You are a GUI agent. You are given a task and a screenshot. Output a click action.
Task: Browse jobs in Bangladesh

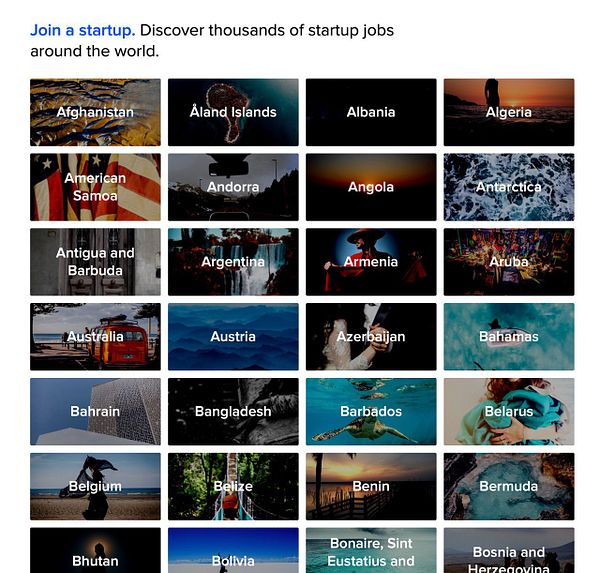(x=233, y=411)
